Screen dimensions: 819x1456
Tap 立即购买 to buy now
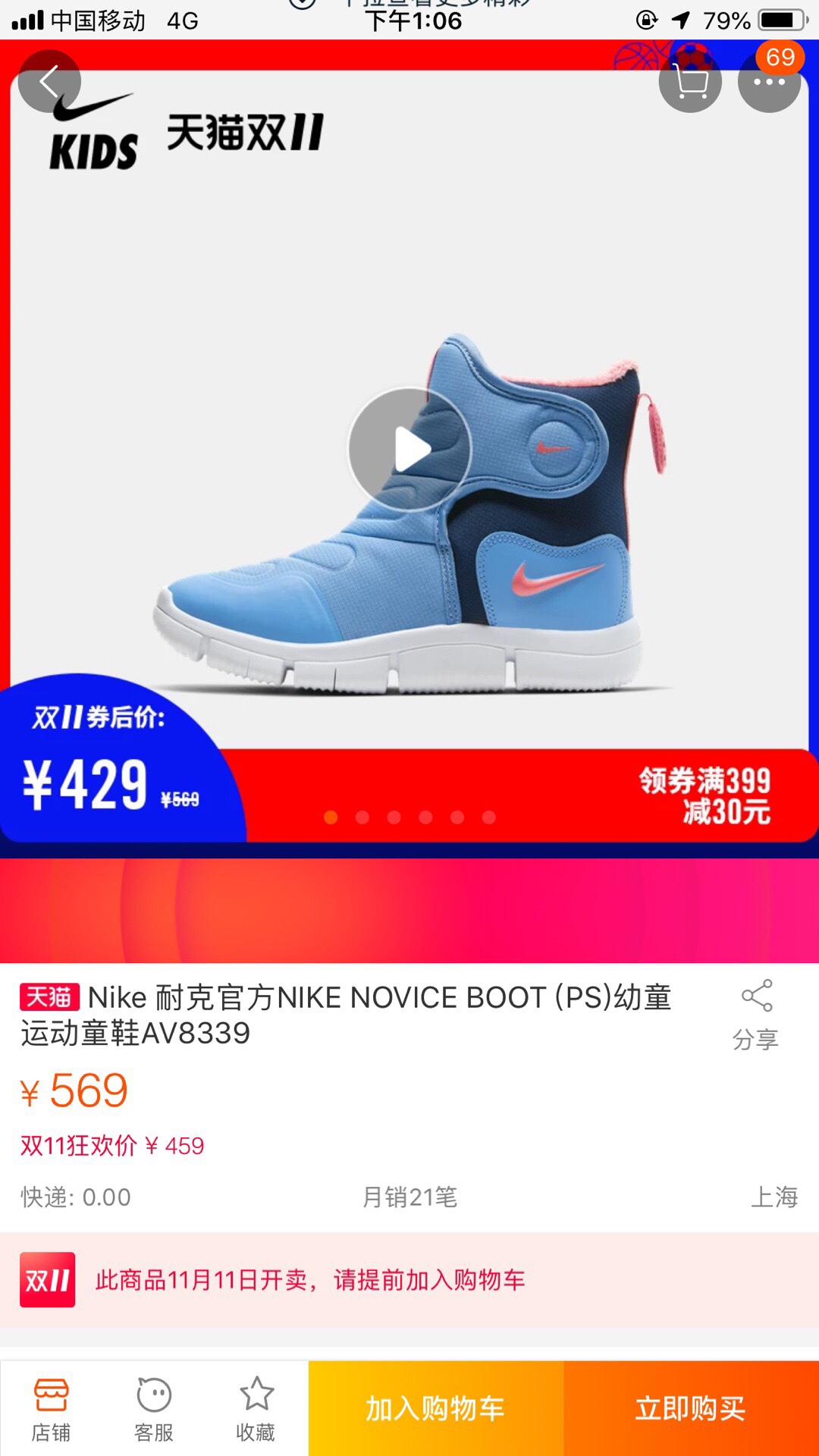[x=692, y=1408]
